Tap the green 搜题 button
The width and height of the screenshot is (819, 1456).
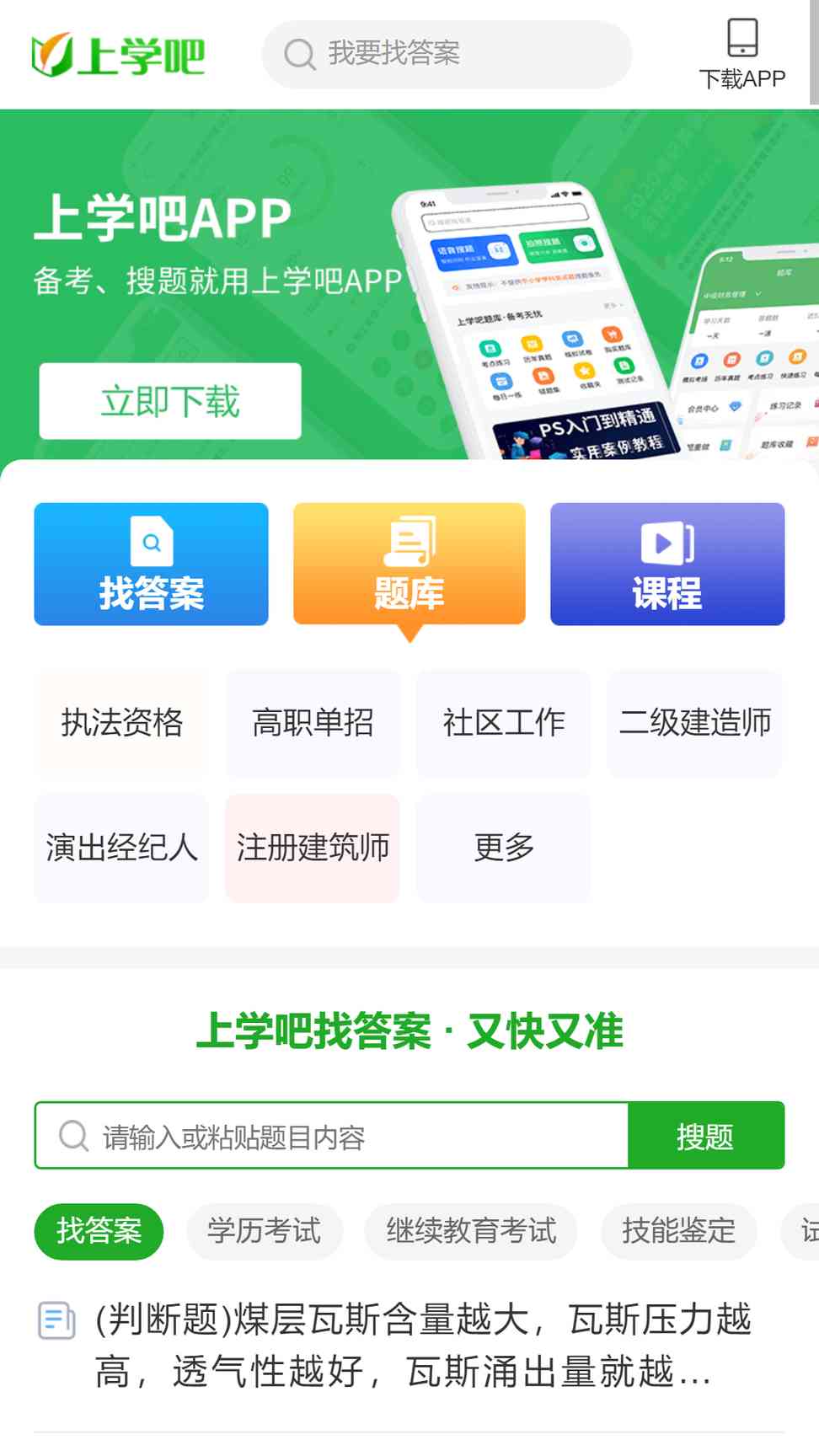pyautogui.click(x=706, y=1136)
